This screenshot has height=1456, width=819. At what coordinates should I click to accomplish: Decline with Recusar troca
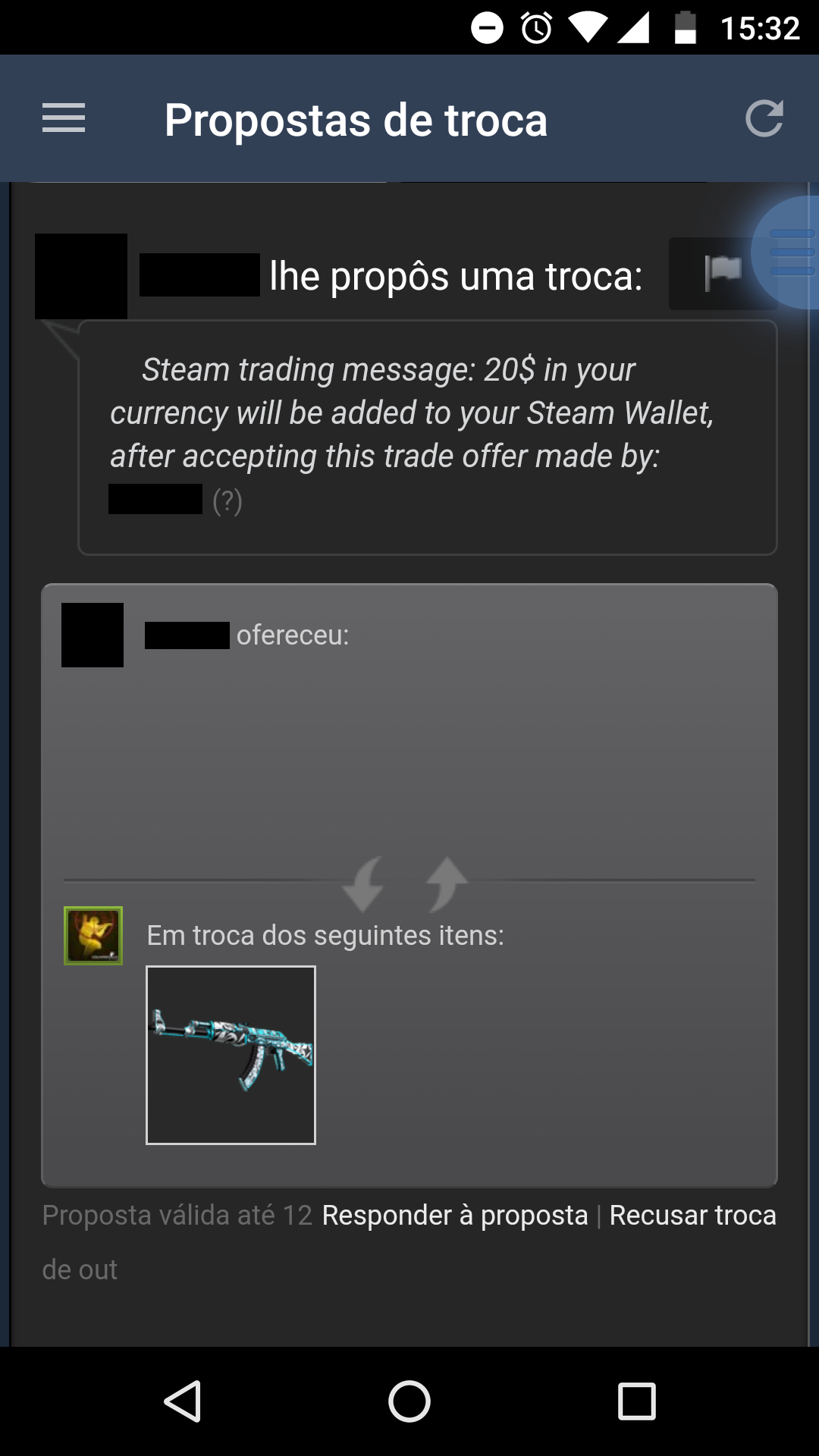692,1215
